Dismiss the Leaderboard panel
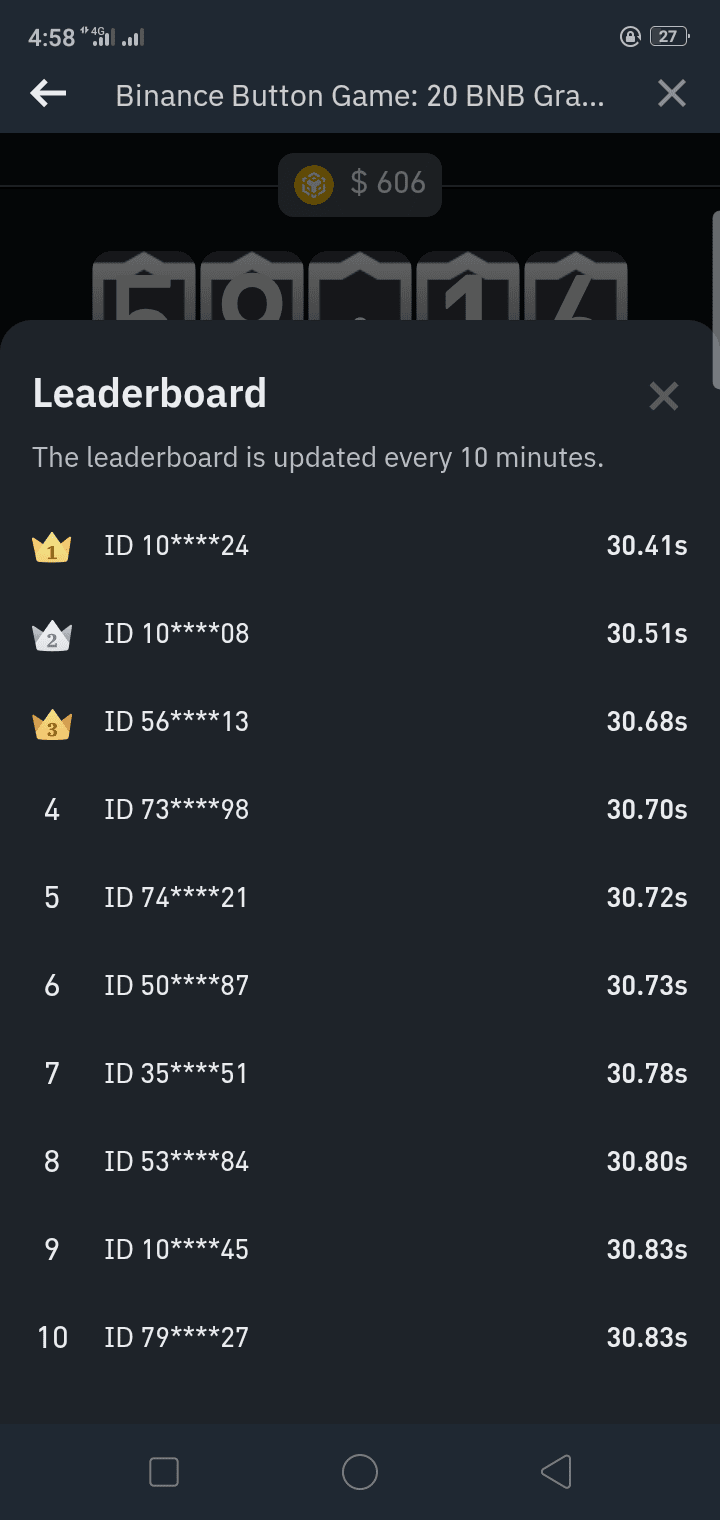The height and width of the screenshot is (1520, 720). point(663,396)
